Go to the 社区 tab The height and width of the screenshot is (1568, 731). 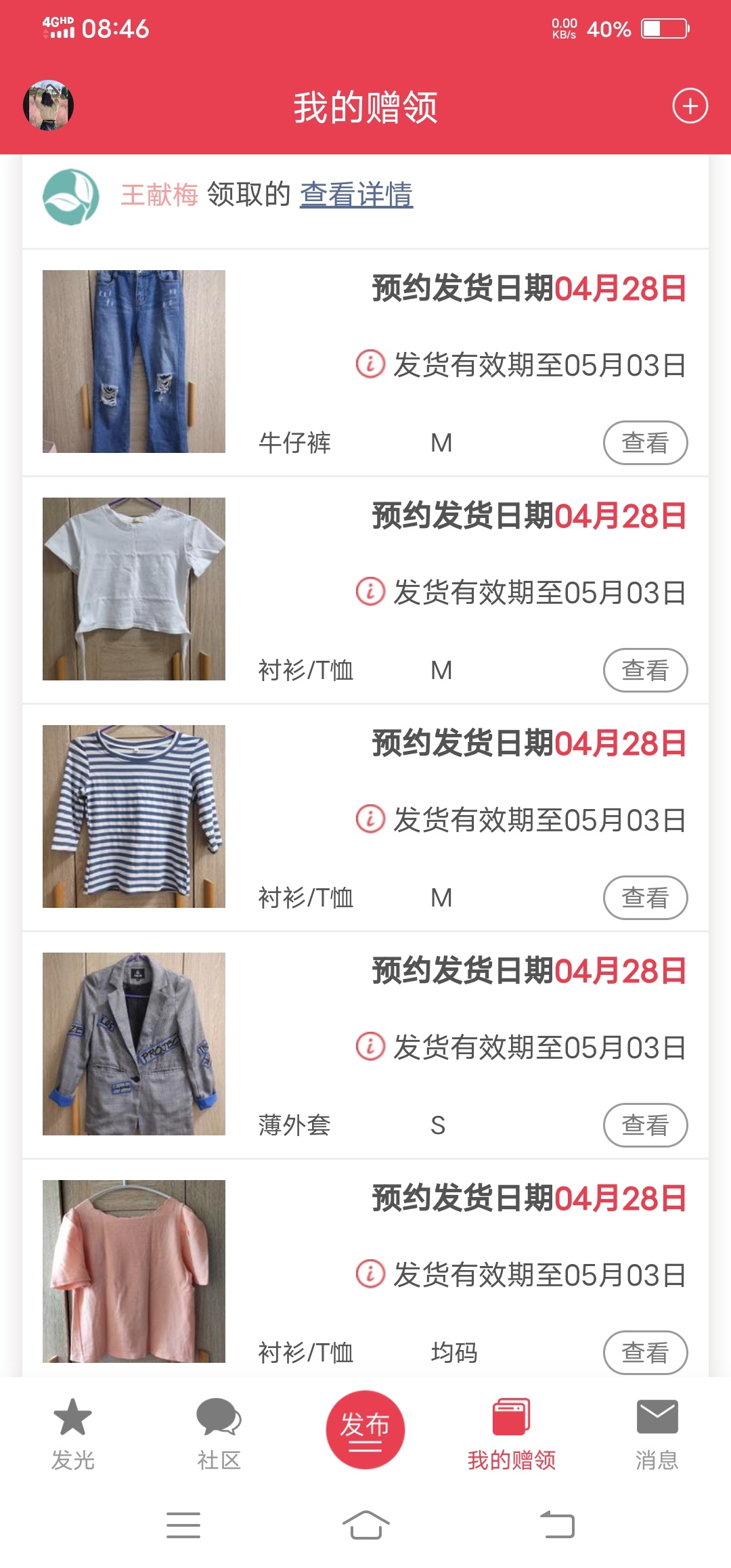(219, 1434)
